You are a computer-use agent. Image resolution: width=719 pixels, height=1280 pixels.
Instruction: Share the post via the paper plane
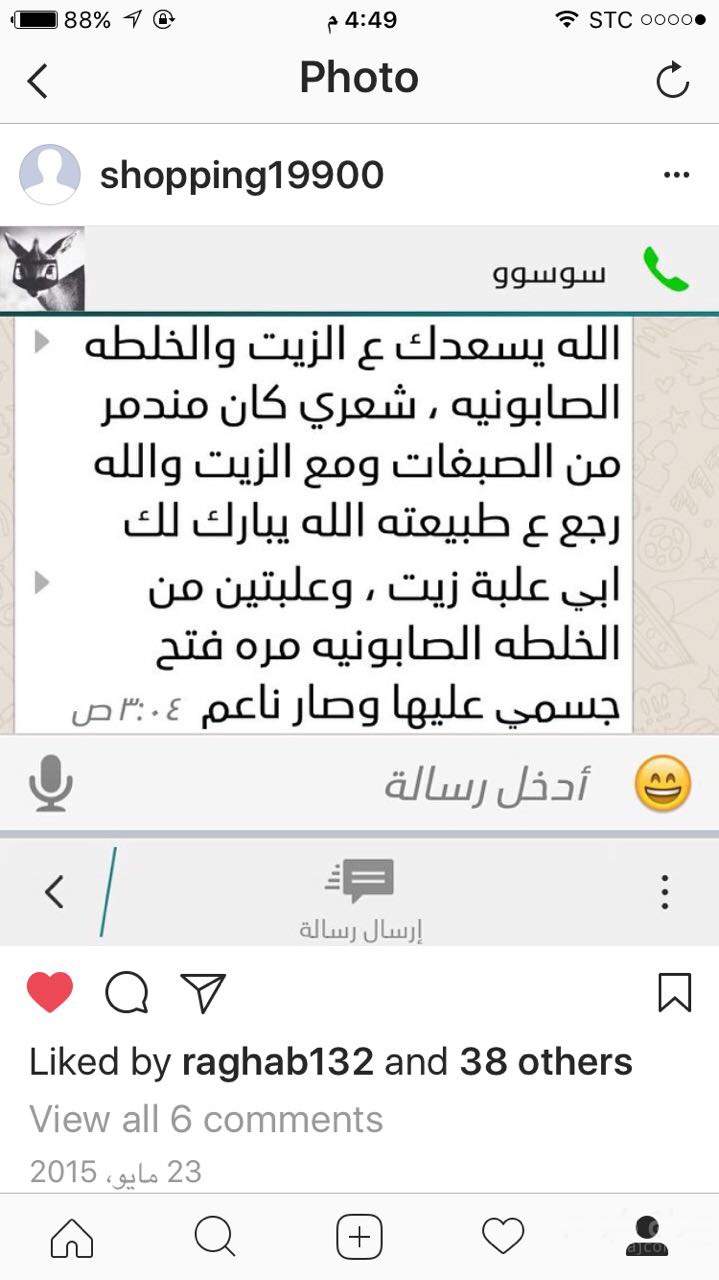(x=203, y=993)
